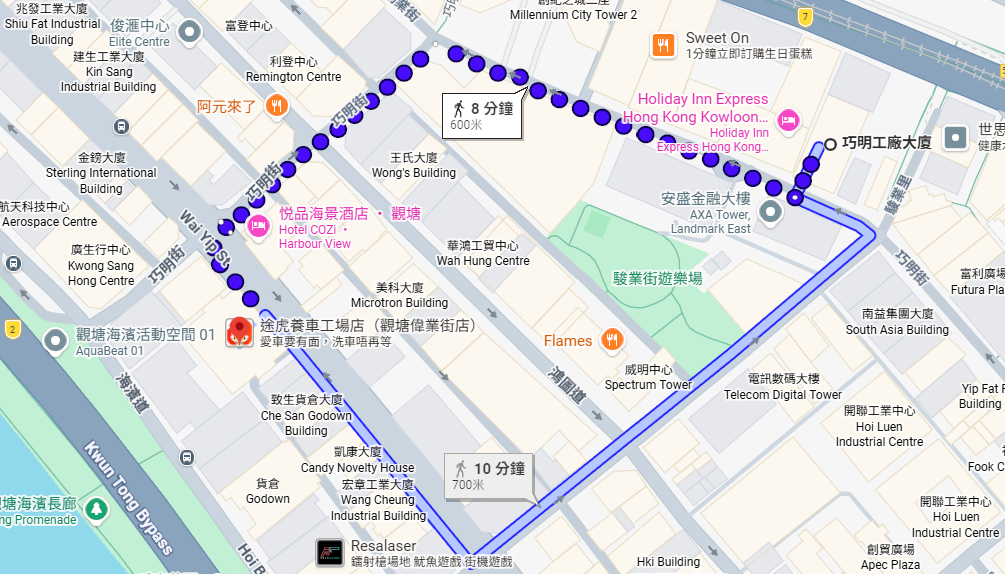
Task: Open the Flames restaurant pin
Action: pos(612,341)
